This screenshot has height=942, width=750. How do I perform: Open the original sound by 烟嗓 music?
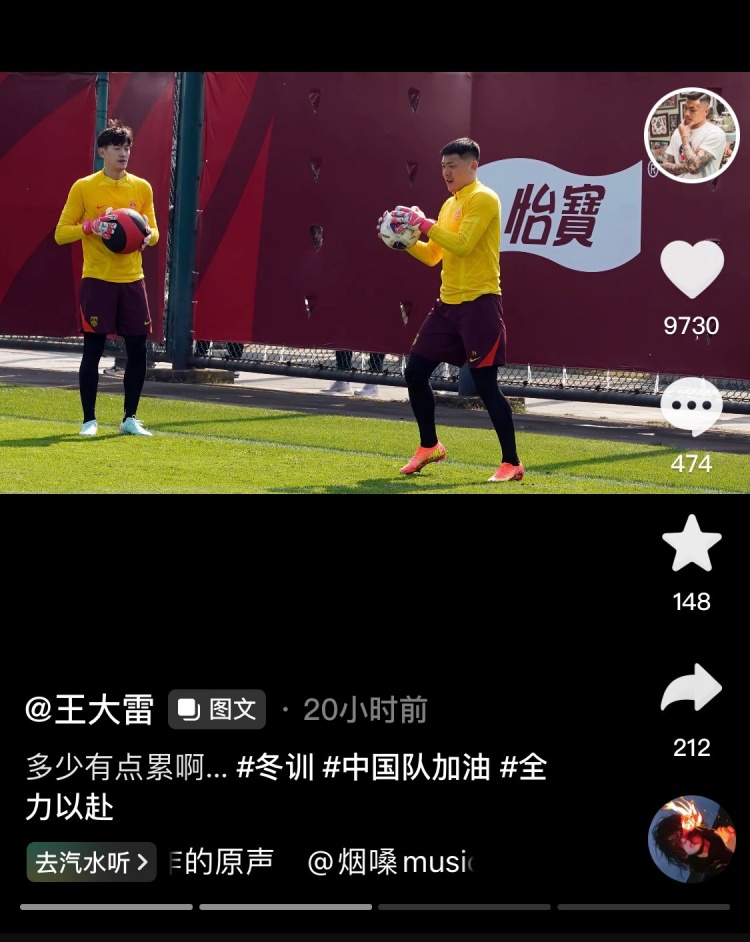point(320,862)
